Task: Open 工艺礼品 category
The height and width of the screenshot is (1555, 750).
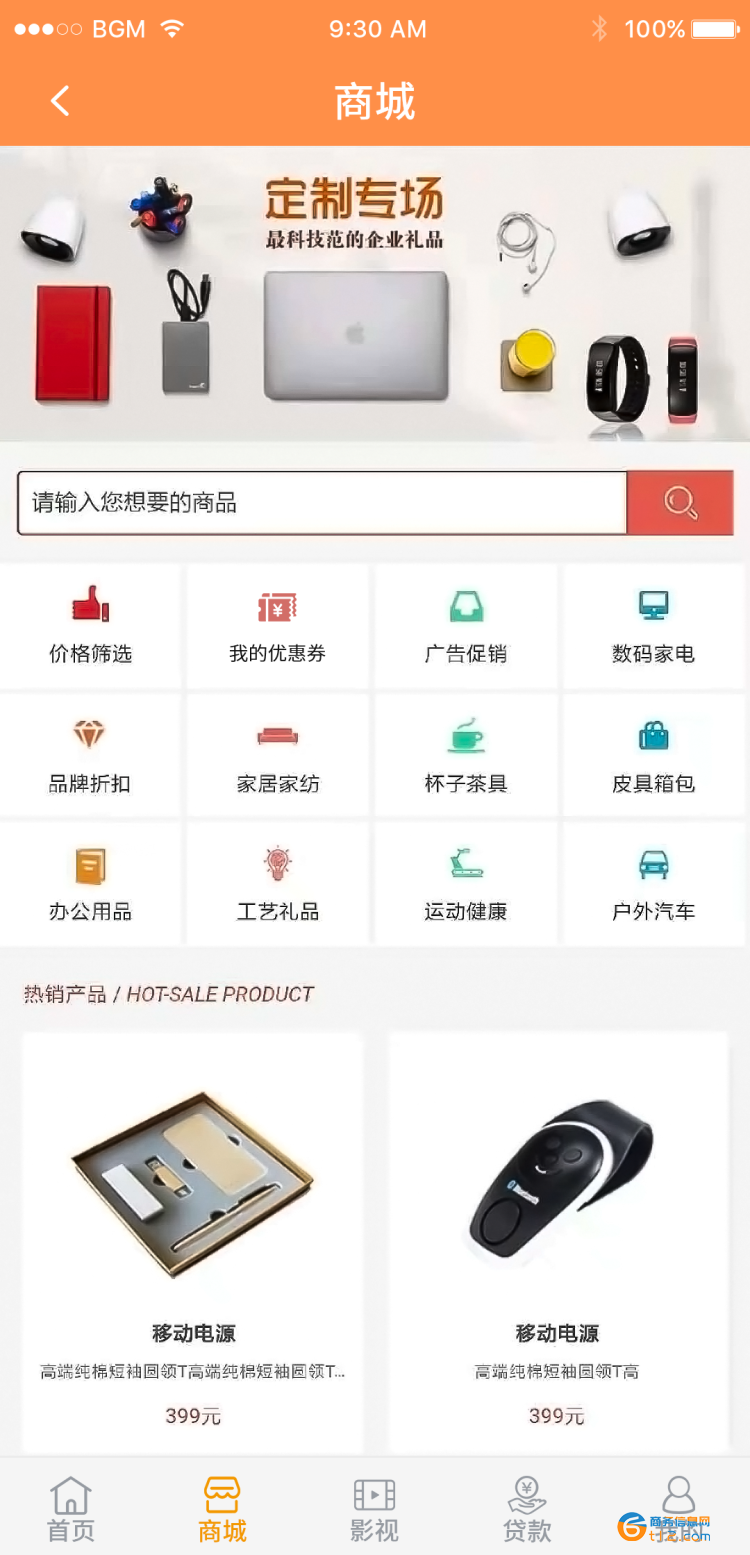Action: (x=277, y=884)
